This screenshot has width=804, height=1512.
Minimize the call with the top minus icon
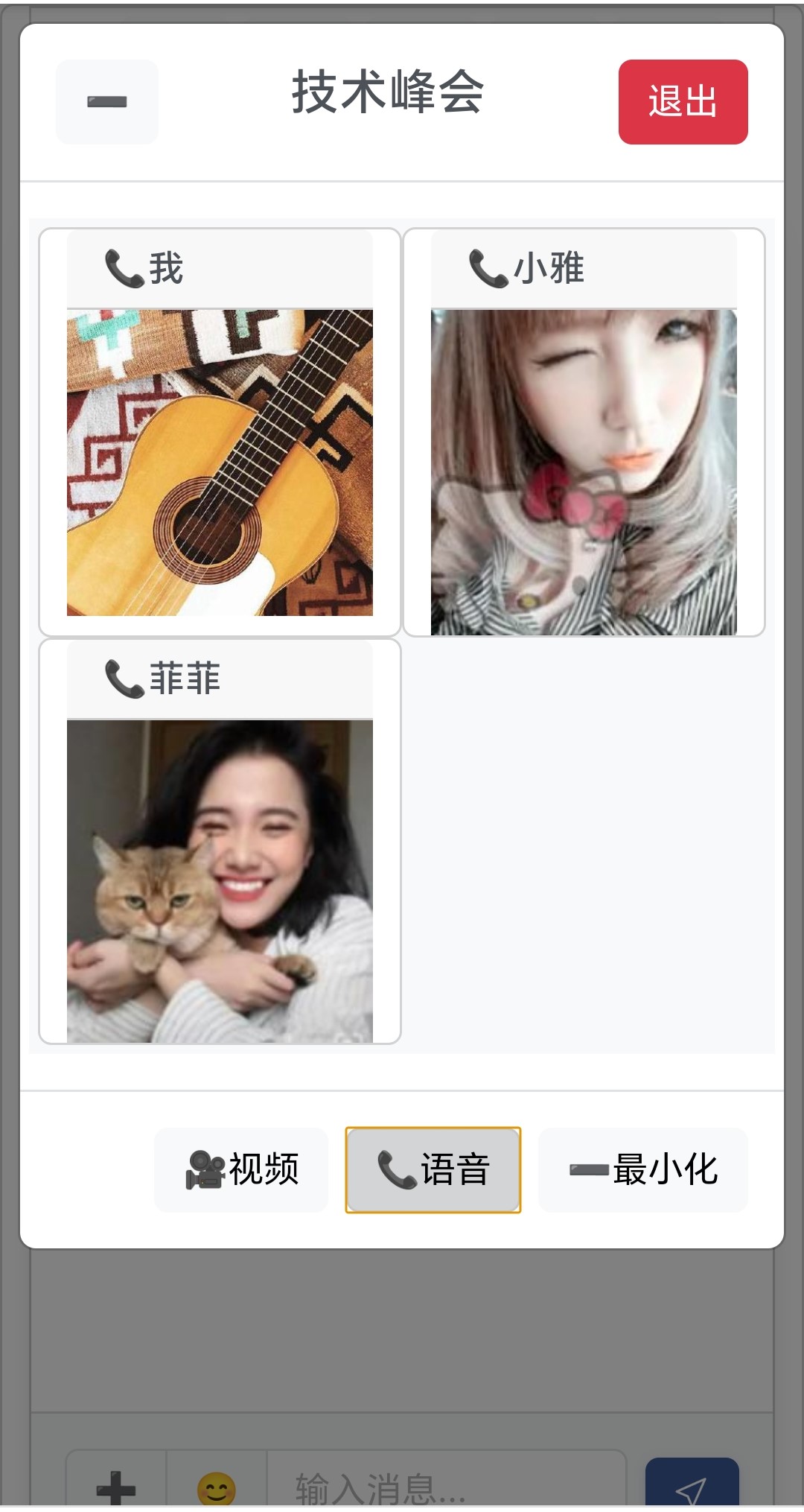[107, 102]
